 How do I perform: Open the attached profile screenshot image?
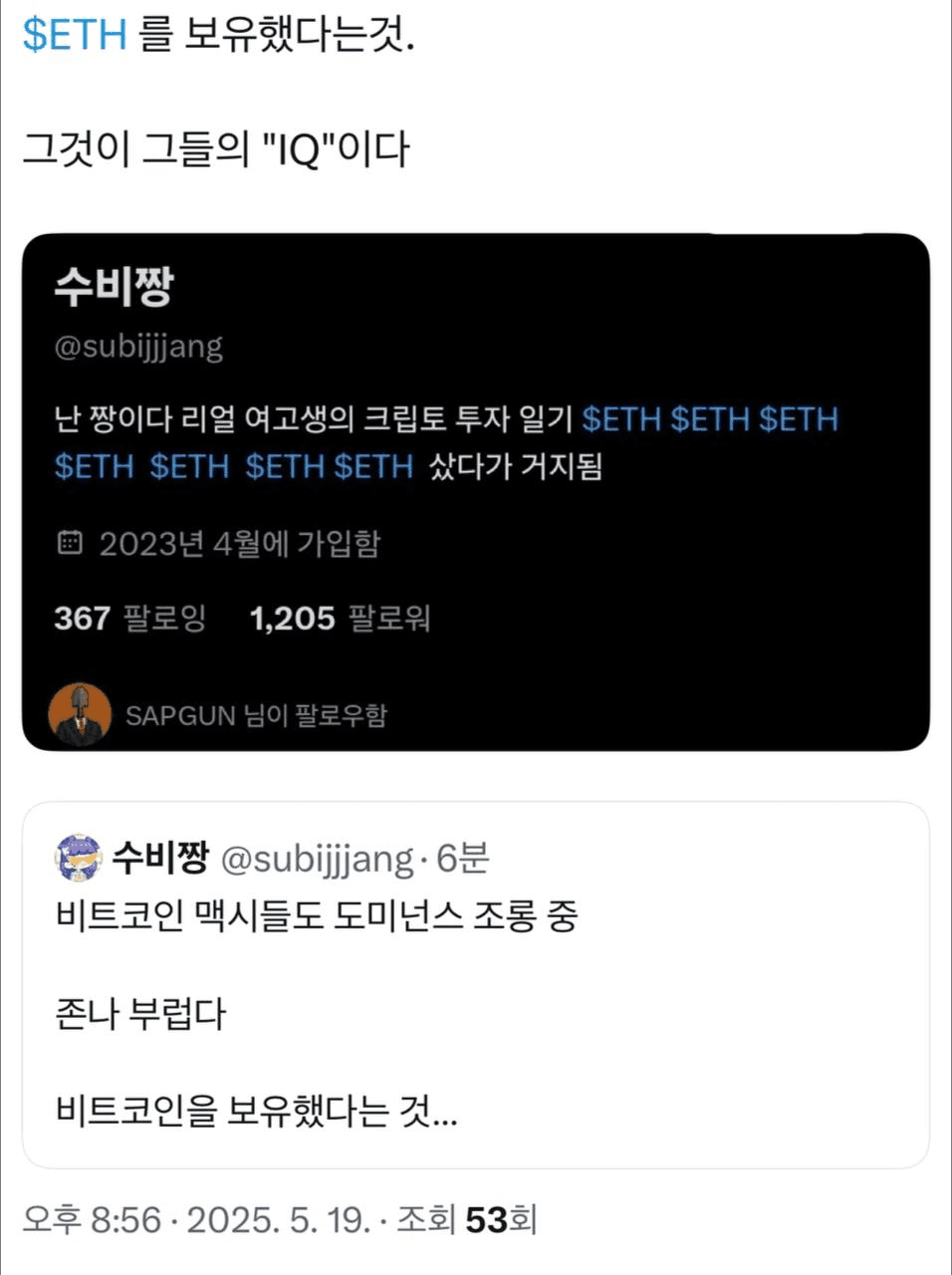tap(476, 491)
